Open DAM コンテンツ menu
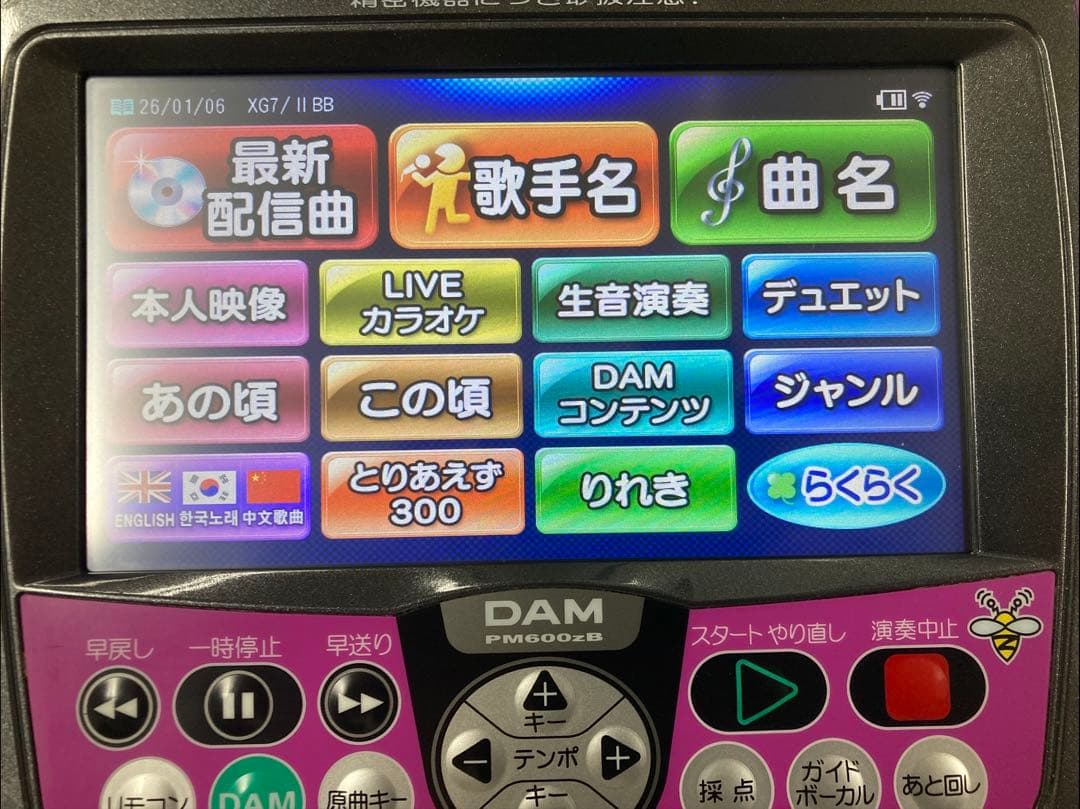1080x809 pixels. tap(633, 394)
